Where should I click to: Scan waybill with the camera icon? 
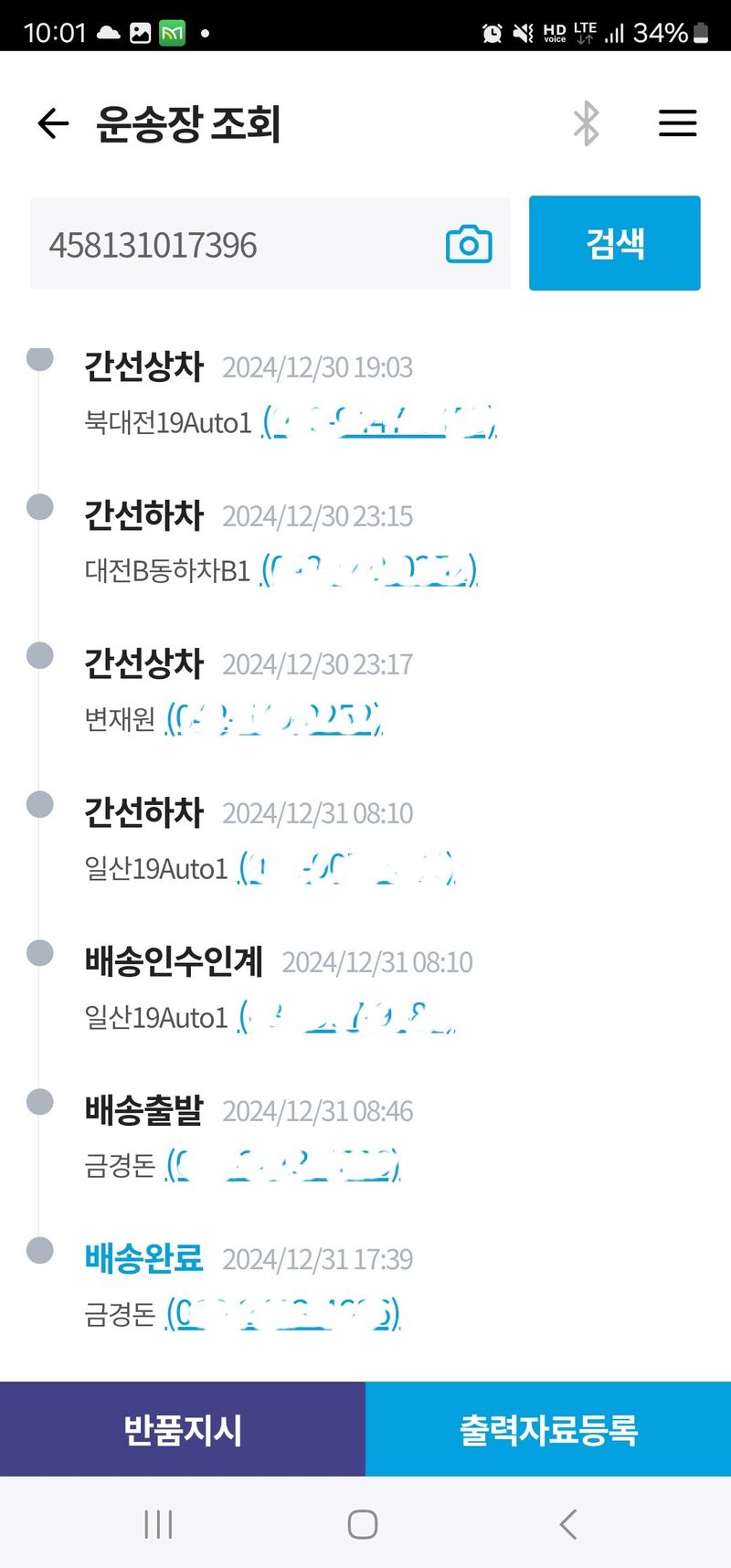pyautogui.click(x=469, y=245)
